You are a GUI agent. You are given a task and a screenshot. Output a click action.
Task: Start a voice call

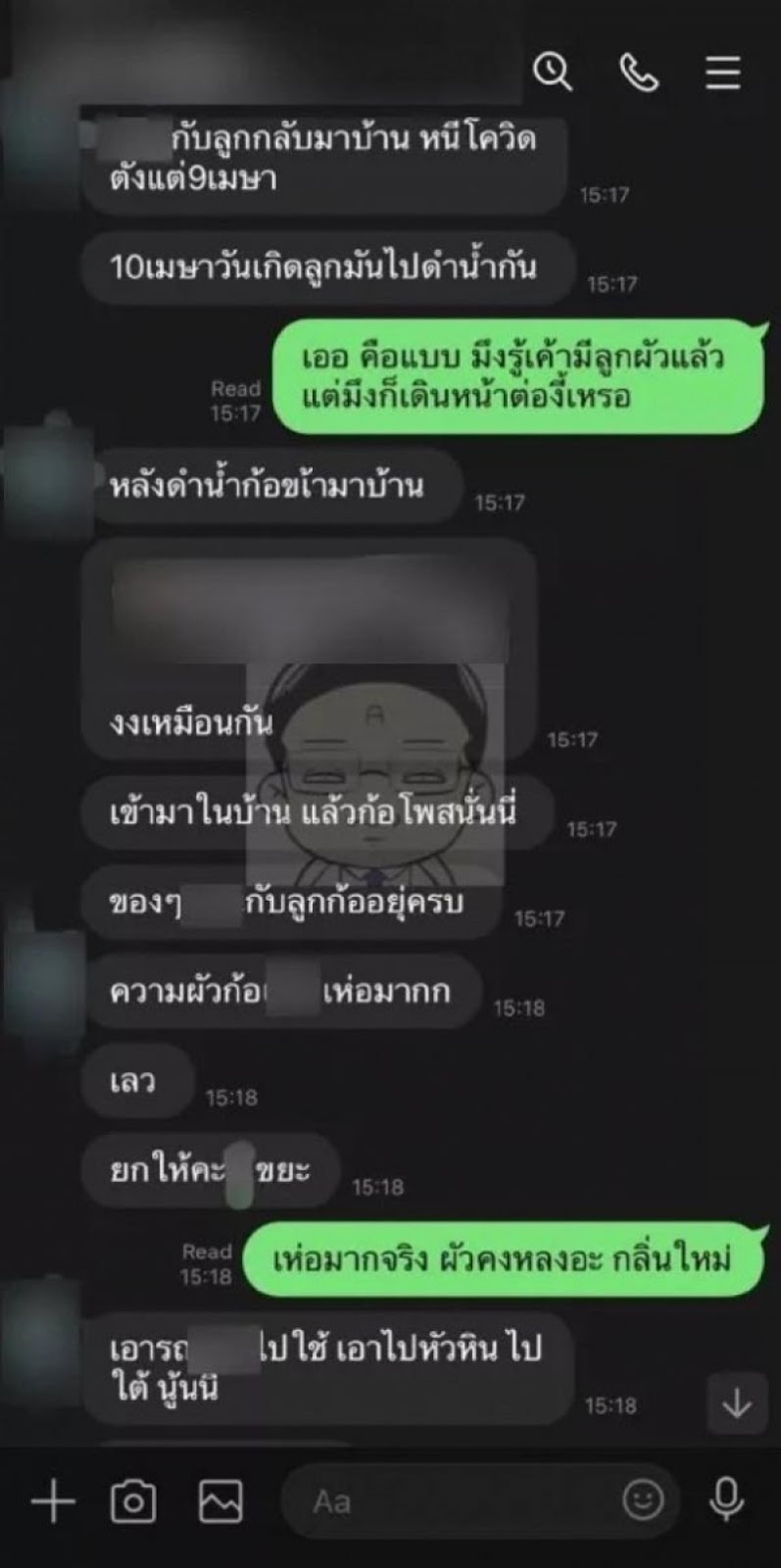639,72
